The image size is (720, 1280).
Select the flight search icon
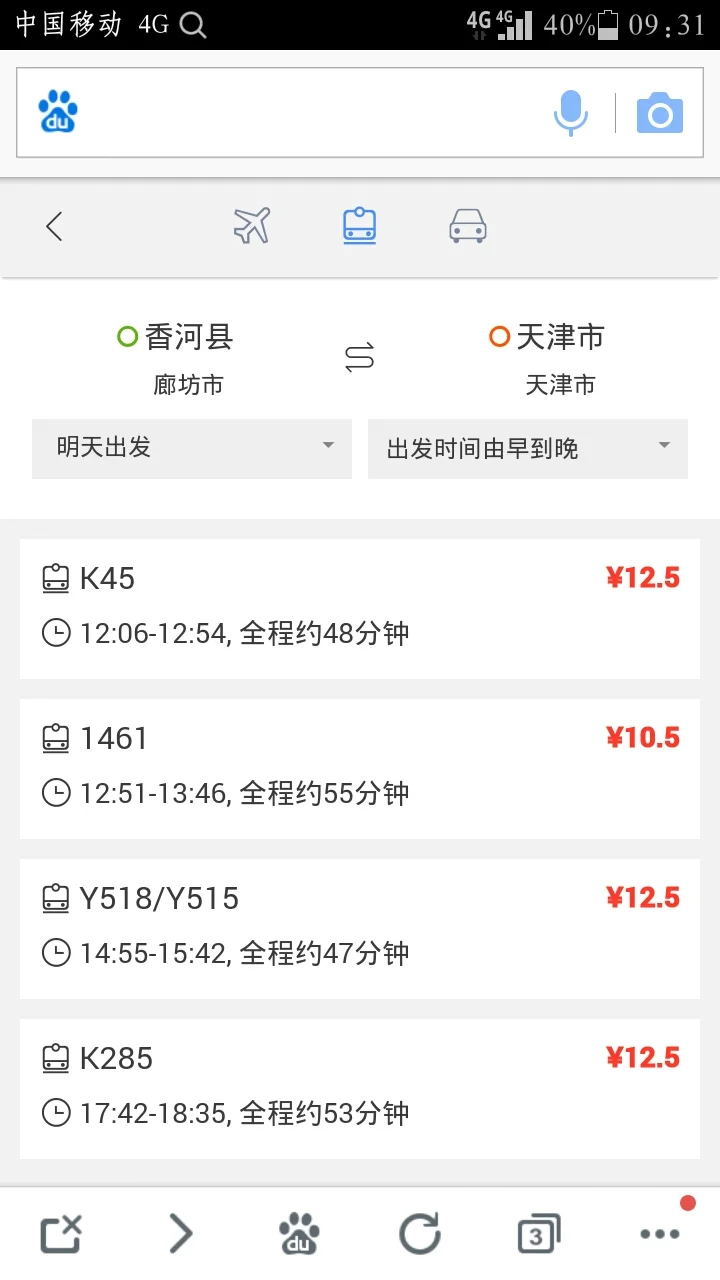[x=252, y=226]
